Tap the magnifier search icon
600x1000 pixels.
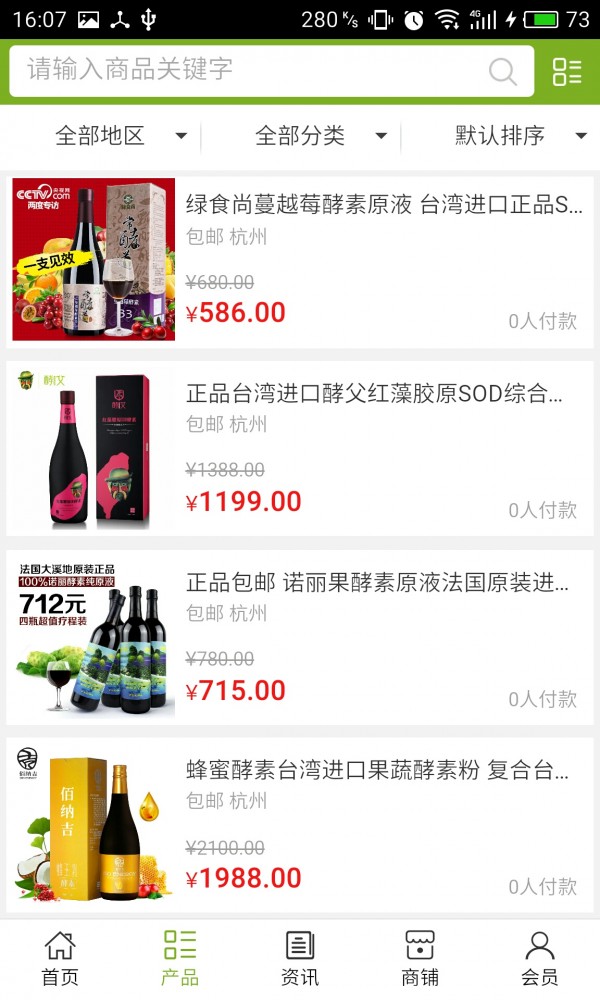502,71
